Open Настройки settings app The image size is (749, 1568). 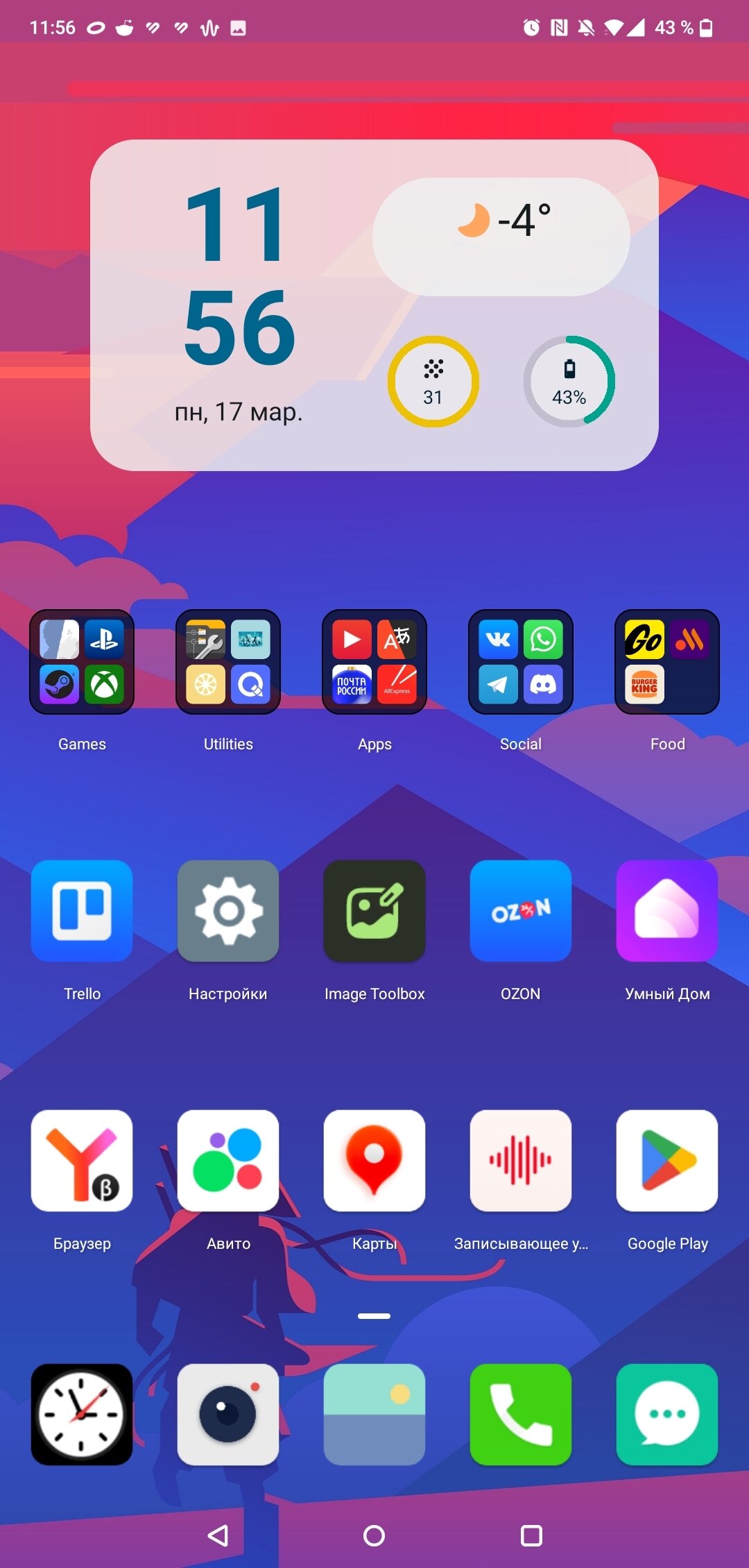tap(228, 911)
